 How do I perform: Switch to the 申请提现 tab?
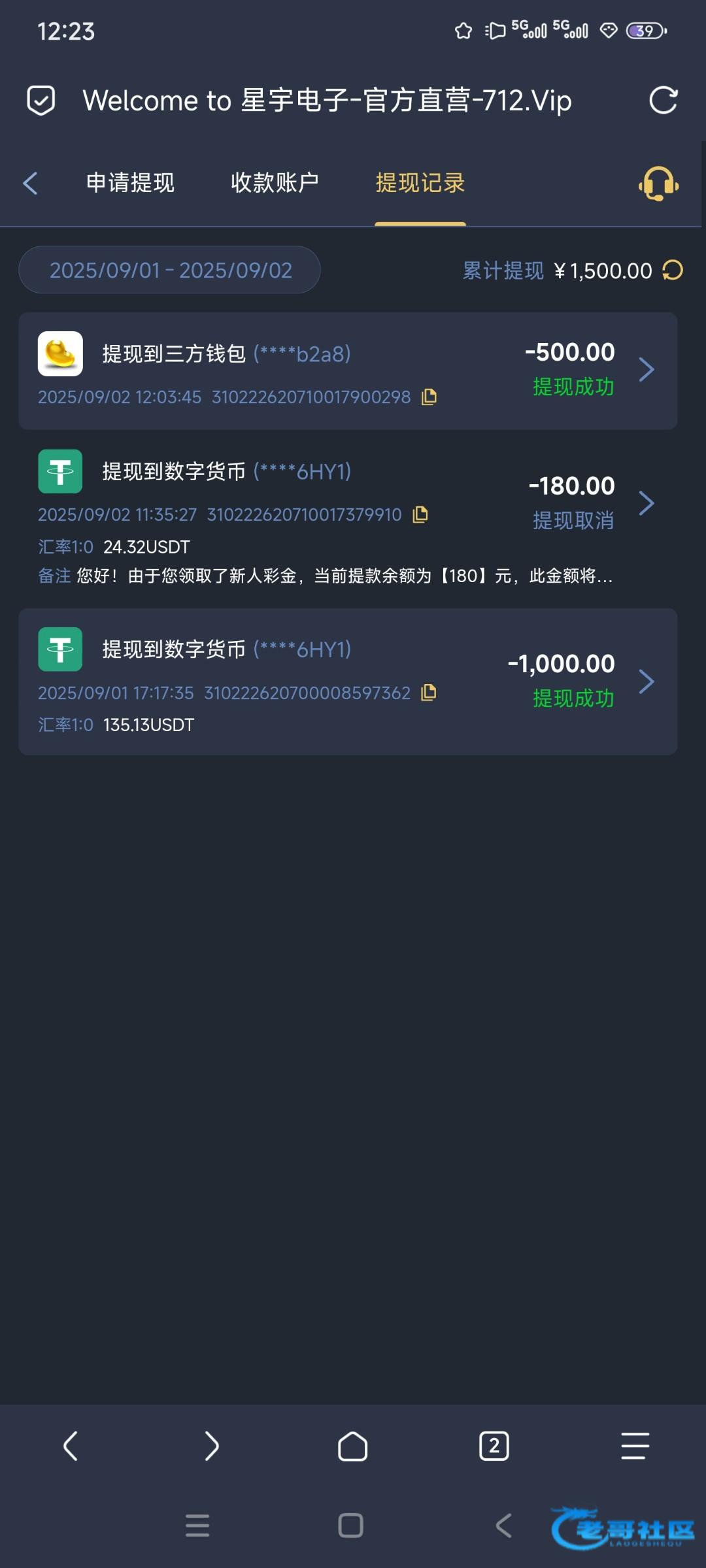[x=130, y=183]
